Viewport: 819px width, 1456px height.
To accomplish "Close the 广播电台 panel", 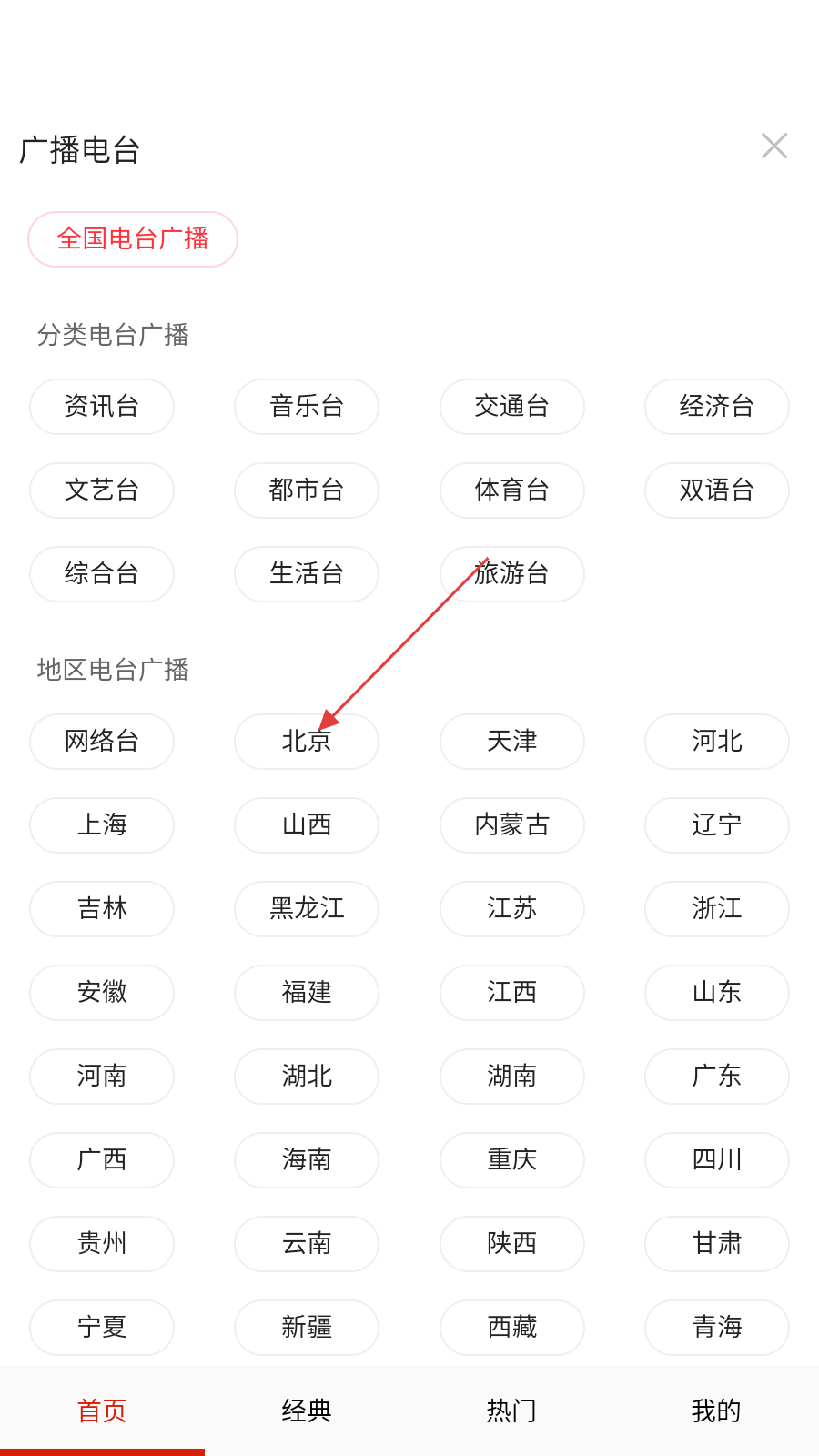I will point(773,146).
